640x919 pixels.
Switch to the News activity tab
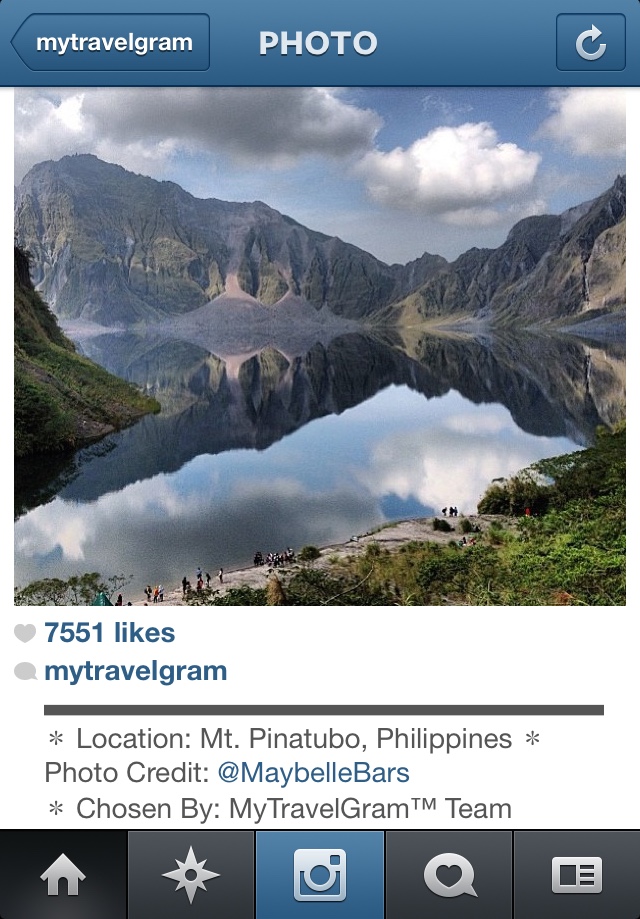449,875
